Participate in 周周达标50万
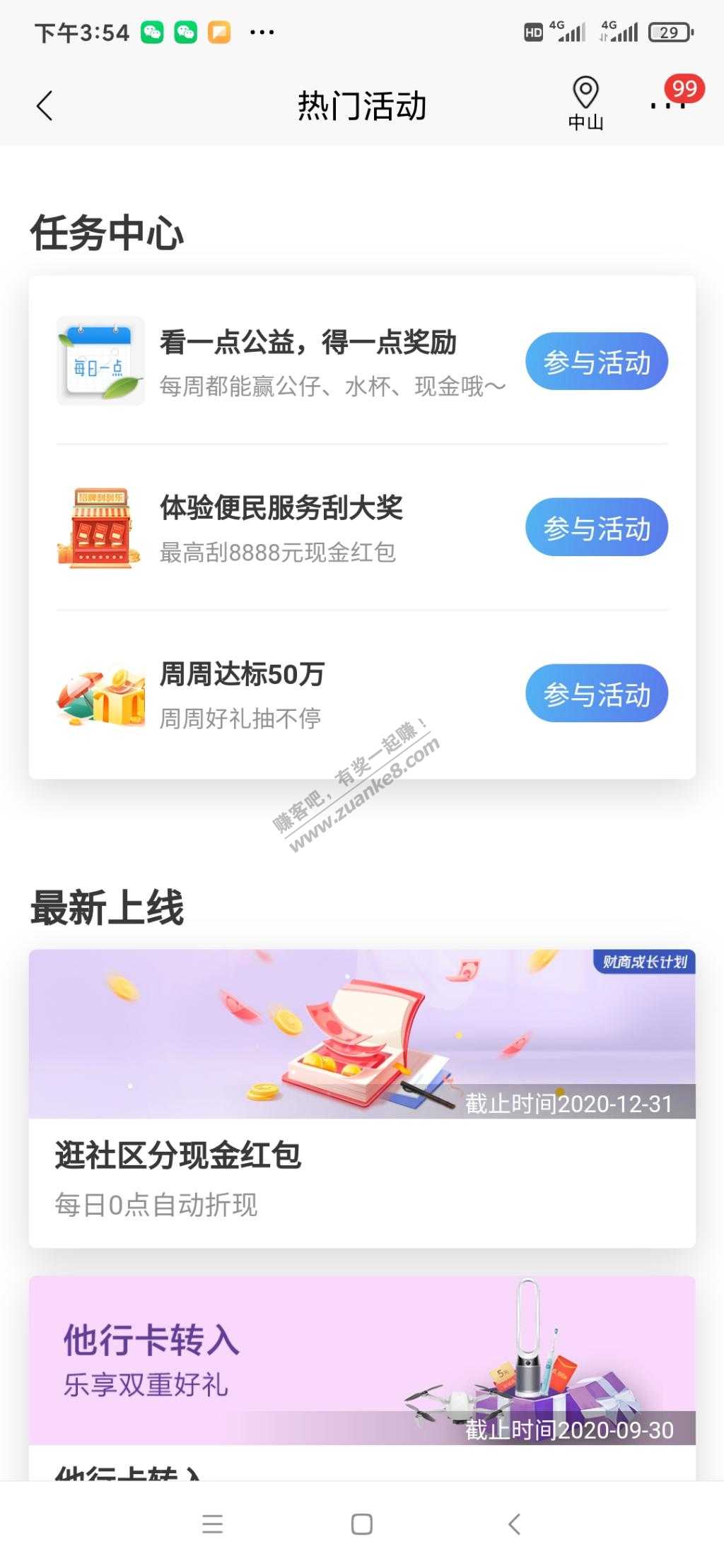Image resolution: width=724 pixels, height=1568 pixels. [x=596, y=694]
